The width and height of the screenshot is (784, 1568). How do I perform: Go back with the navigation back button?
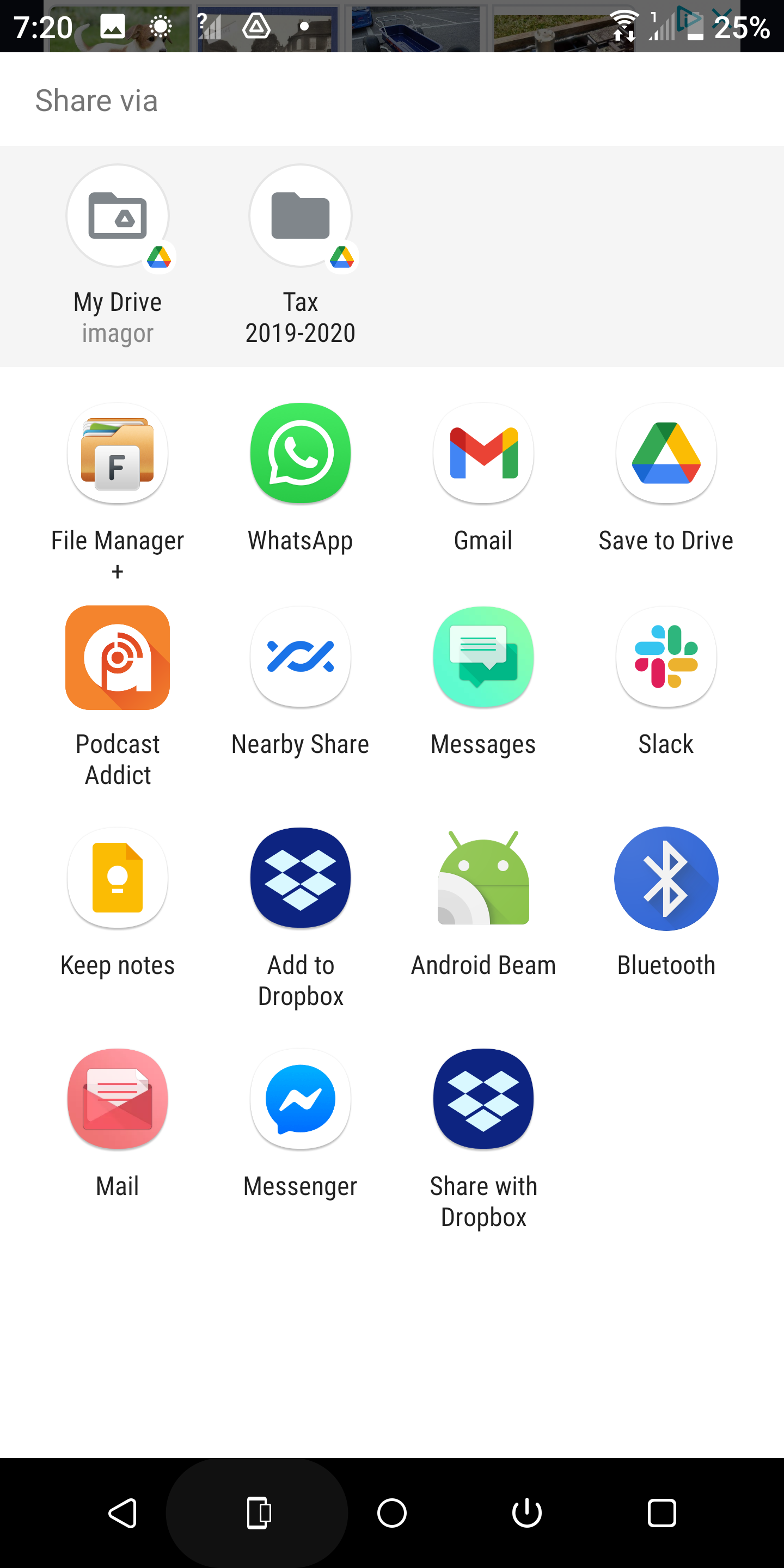pos(122,1513)
